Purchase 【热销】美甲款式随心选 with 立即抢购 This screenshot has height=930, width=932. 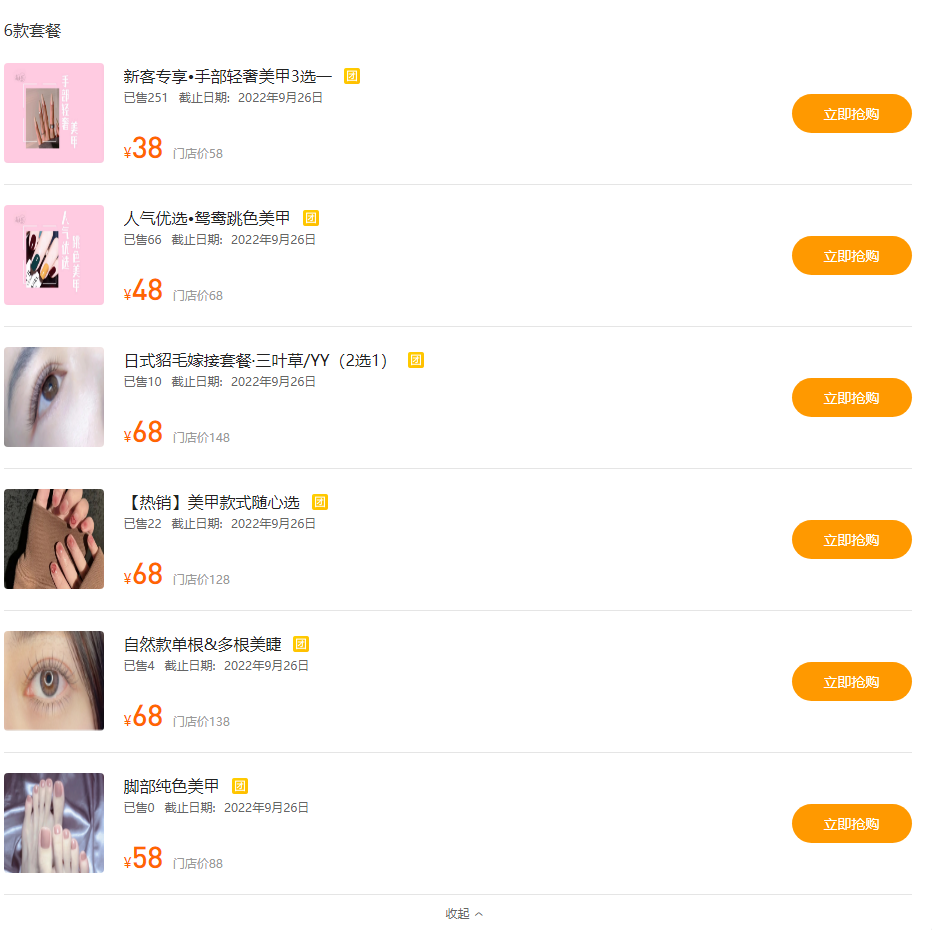click(851, 540)
